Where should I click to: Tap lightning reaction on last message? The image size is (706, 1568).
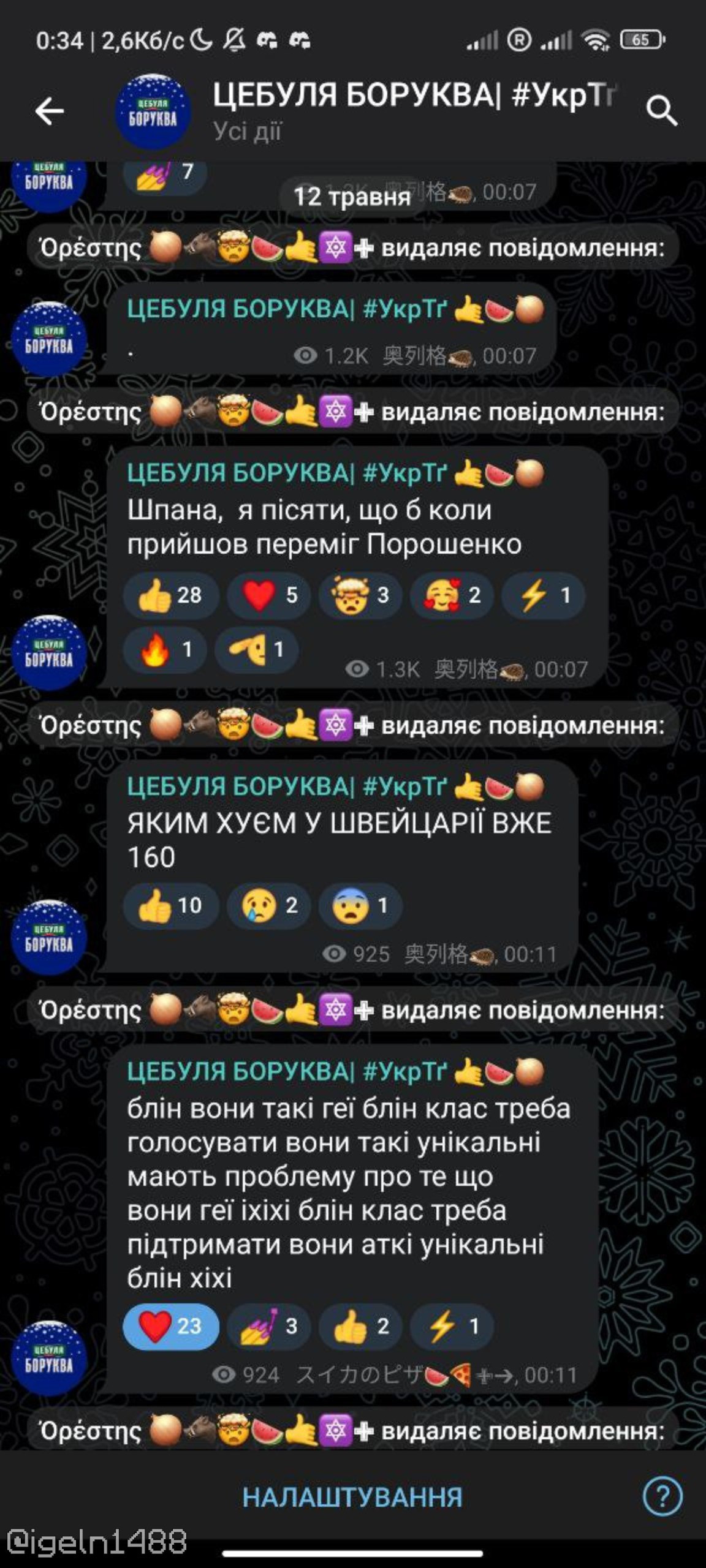pos(451,1326)
